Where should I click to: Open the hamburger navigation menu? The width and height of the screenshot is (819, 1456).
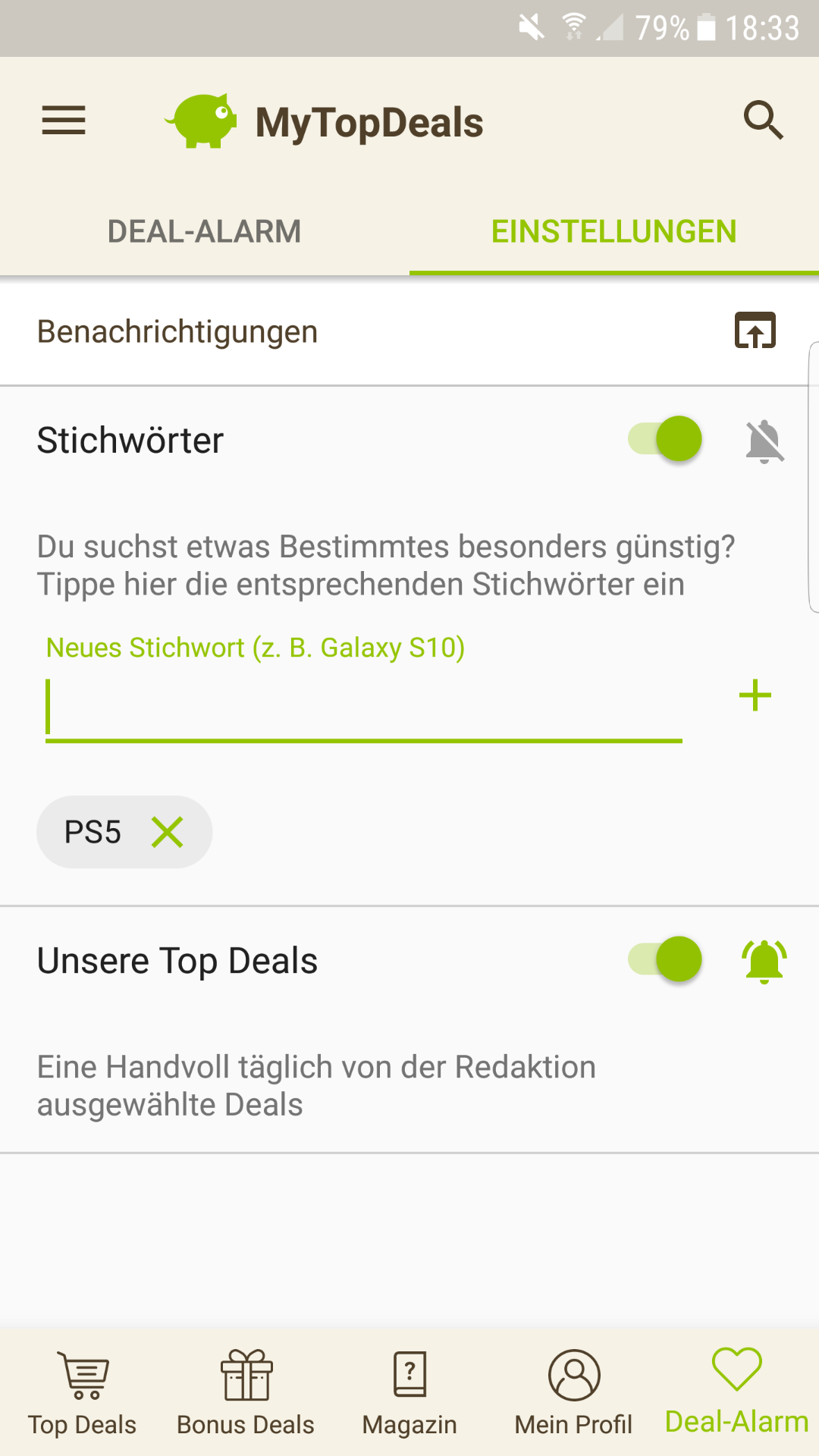[64, 121]
